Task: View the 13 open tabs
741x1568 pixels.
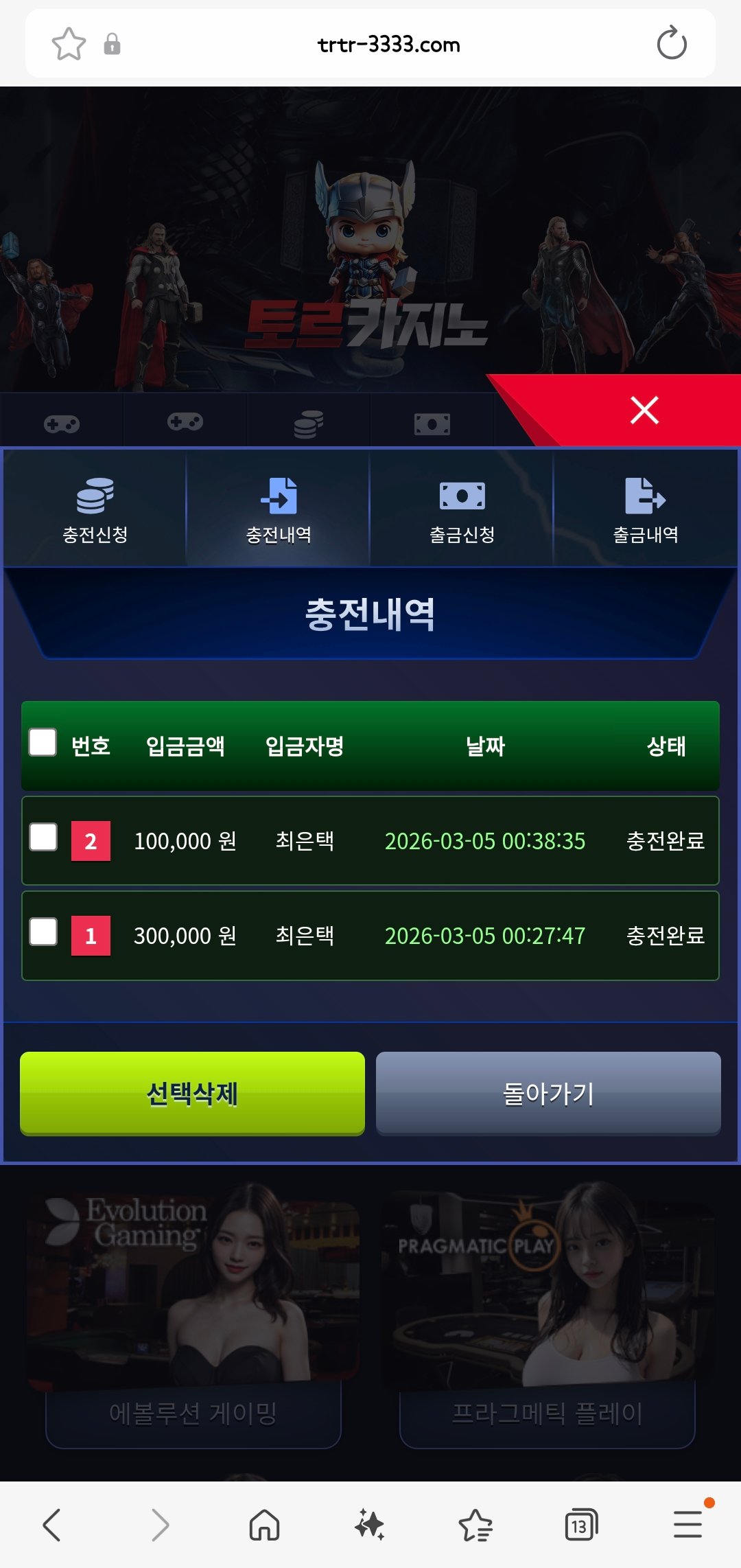Action: pyautogui.click(x=581, y=1525)
